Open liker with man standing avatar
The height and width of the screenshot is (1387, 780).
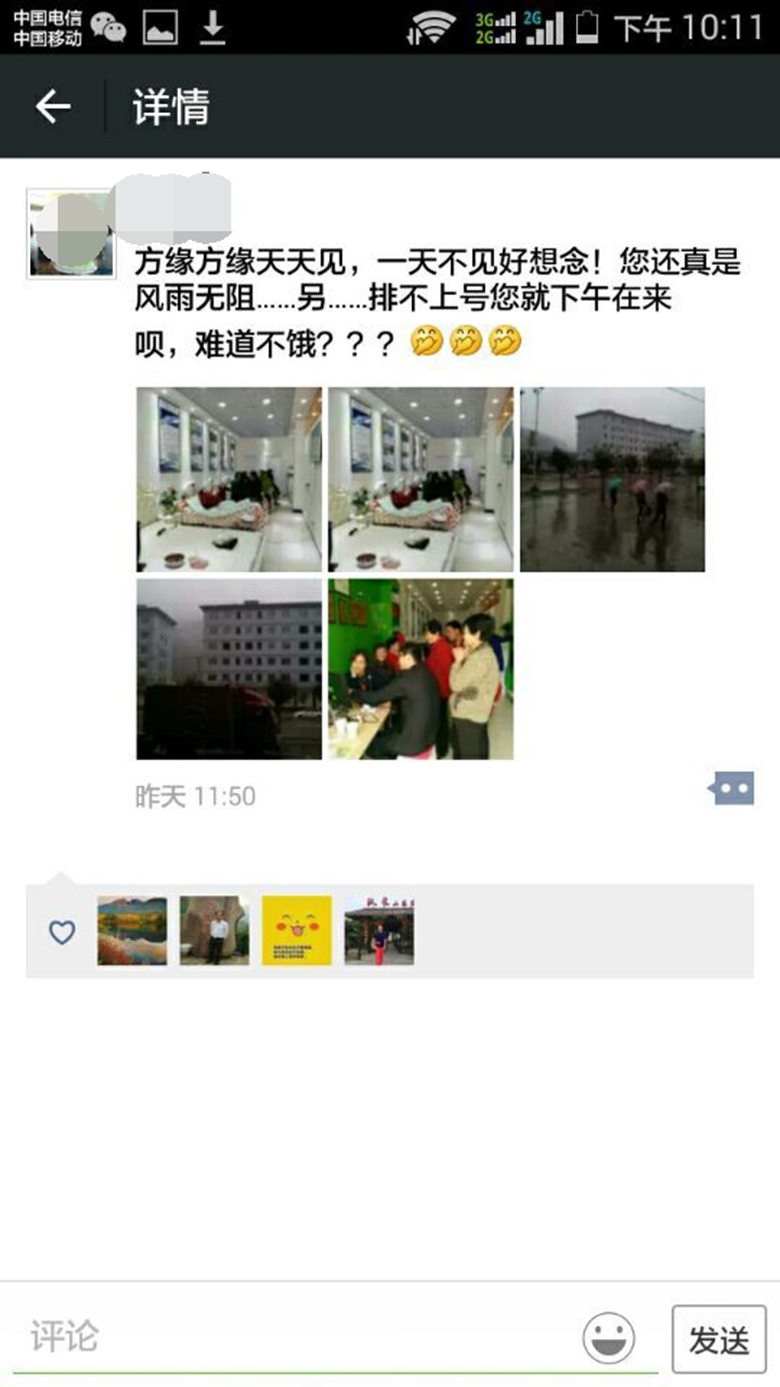click(214, 930)
